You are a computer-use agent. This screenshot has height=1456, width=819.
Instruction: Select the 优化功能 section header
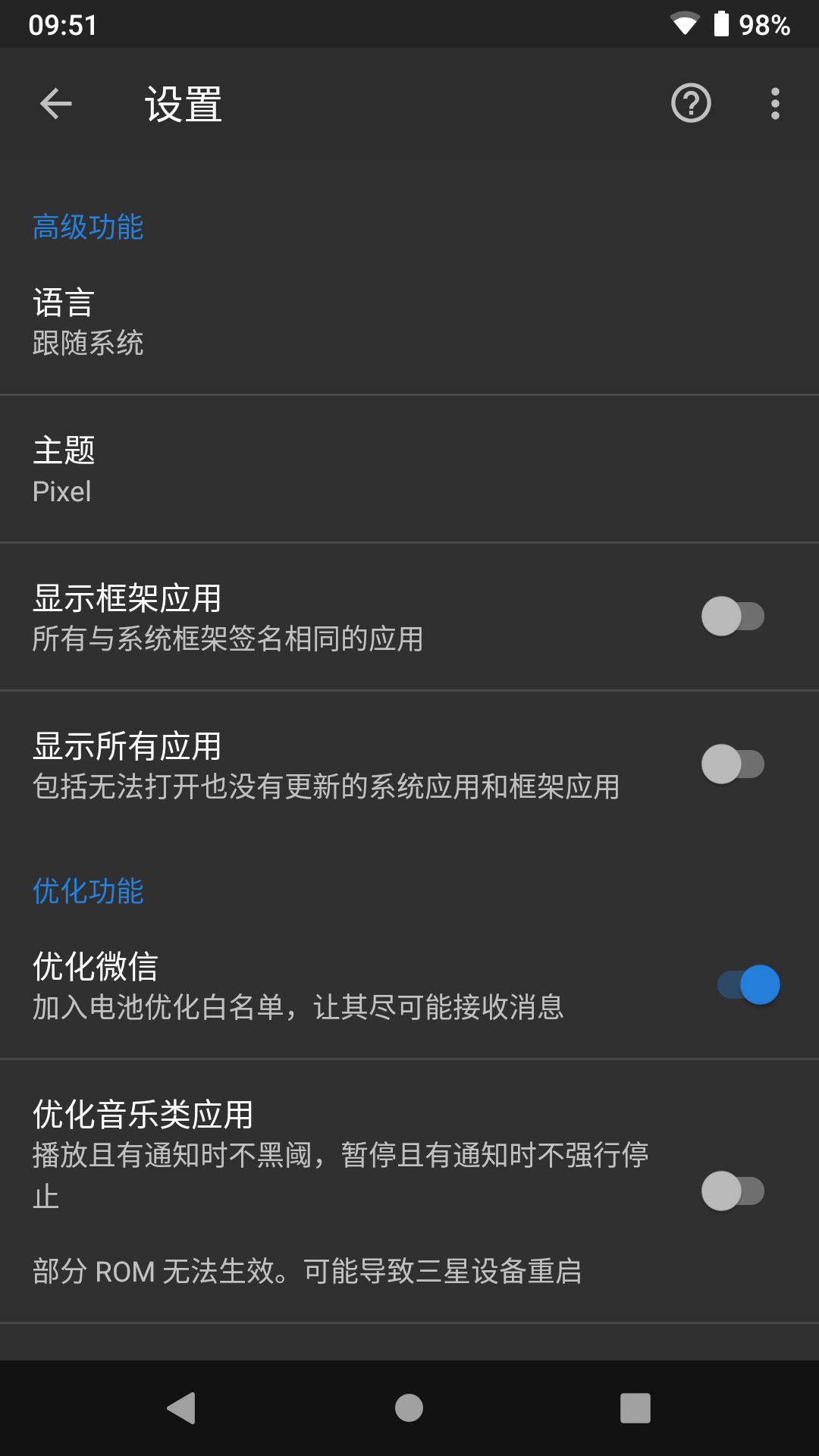point(88,893)
